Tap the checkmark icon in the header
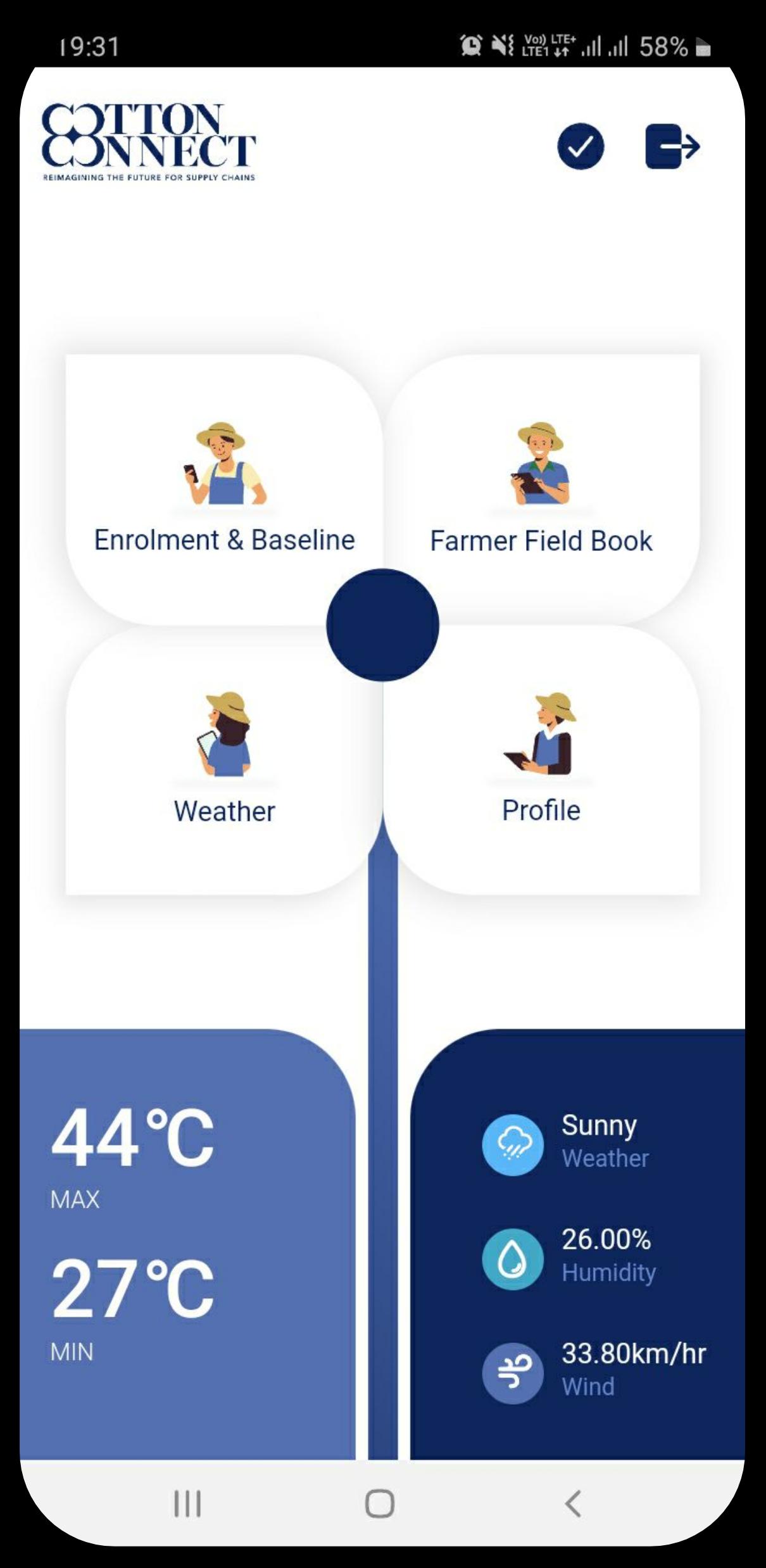The height and width of the screenshot is (1568, 766). click(581, 146)
